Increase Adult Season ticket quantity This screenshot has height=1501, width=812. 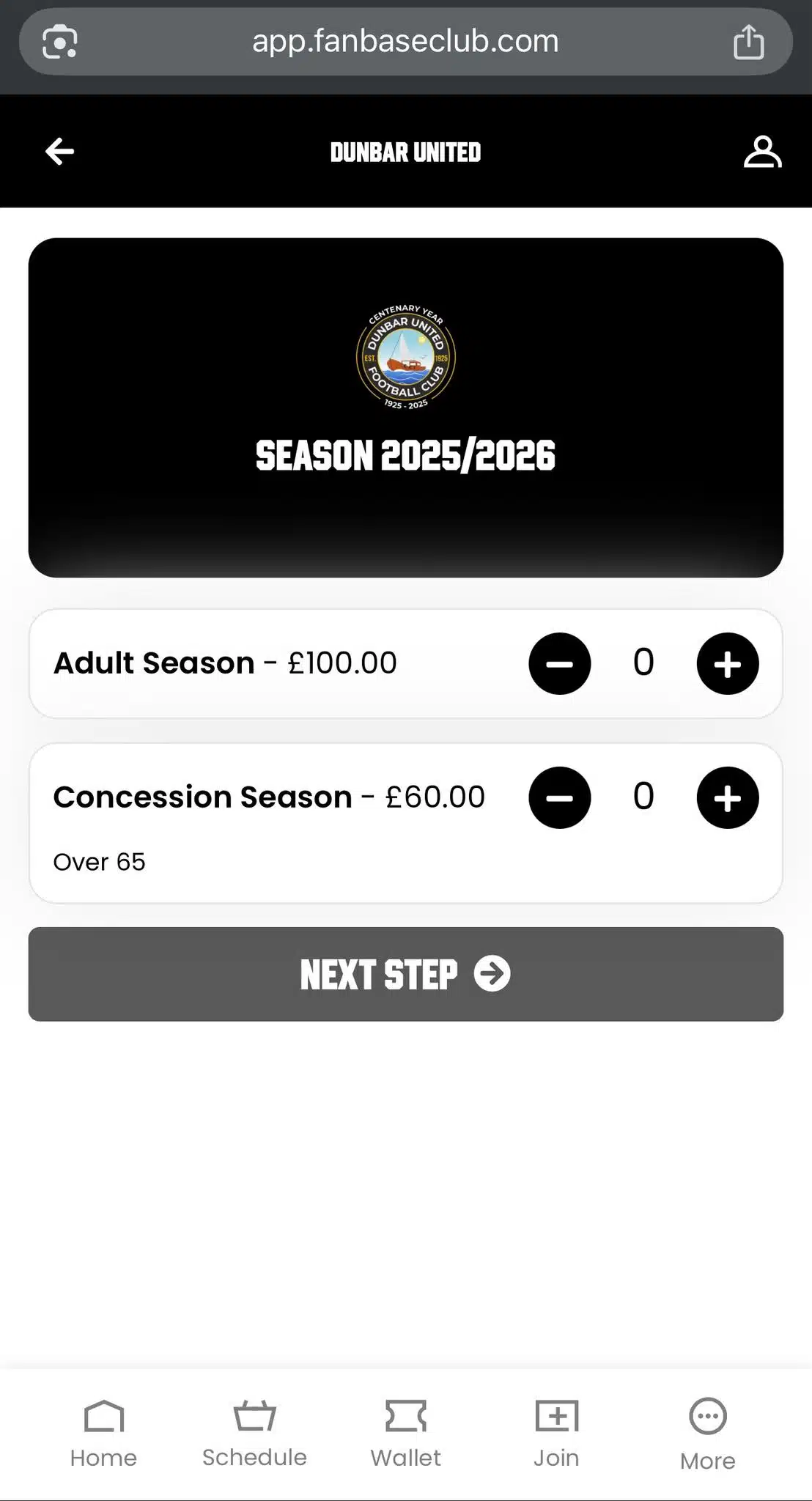tap(727, 664)
